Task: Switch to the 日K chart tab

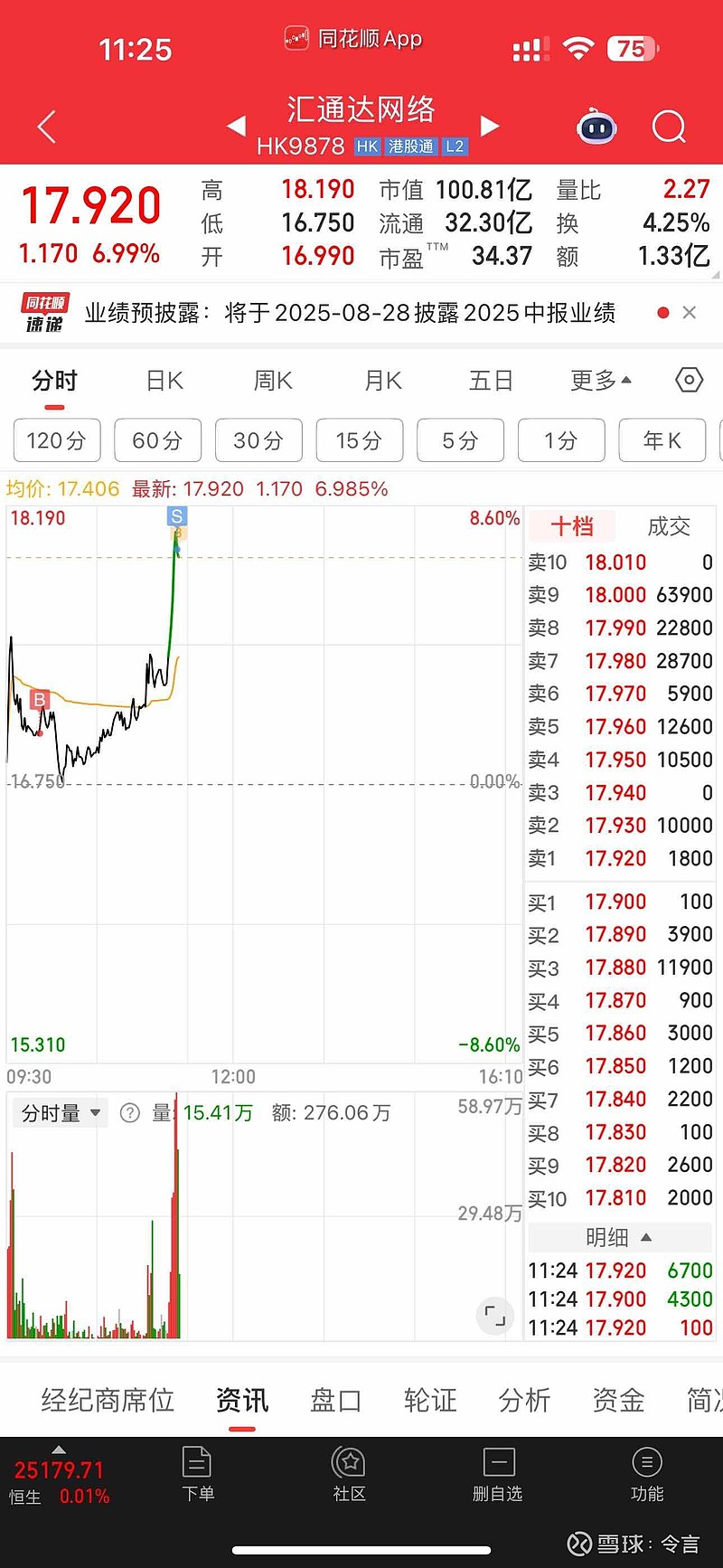Action: pyautogui.click(x=164, y=381)
